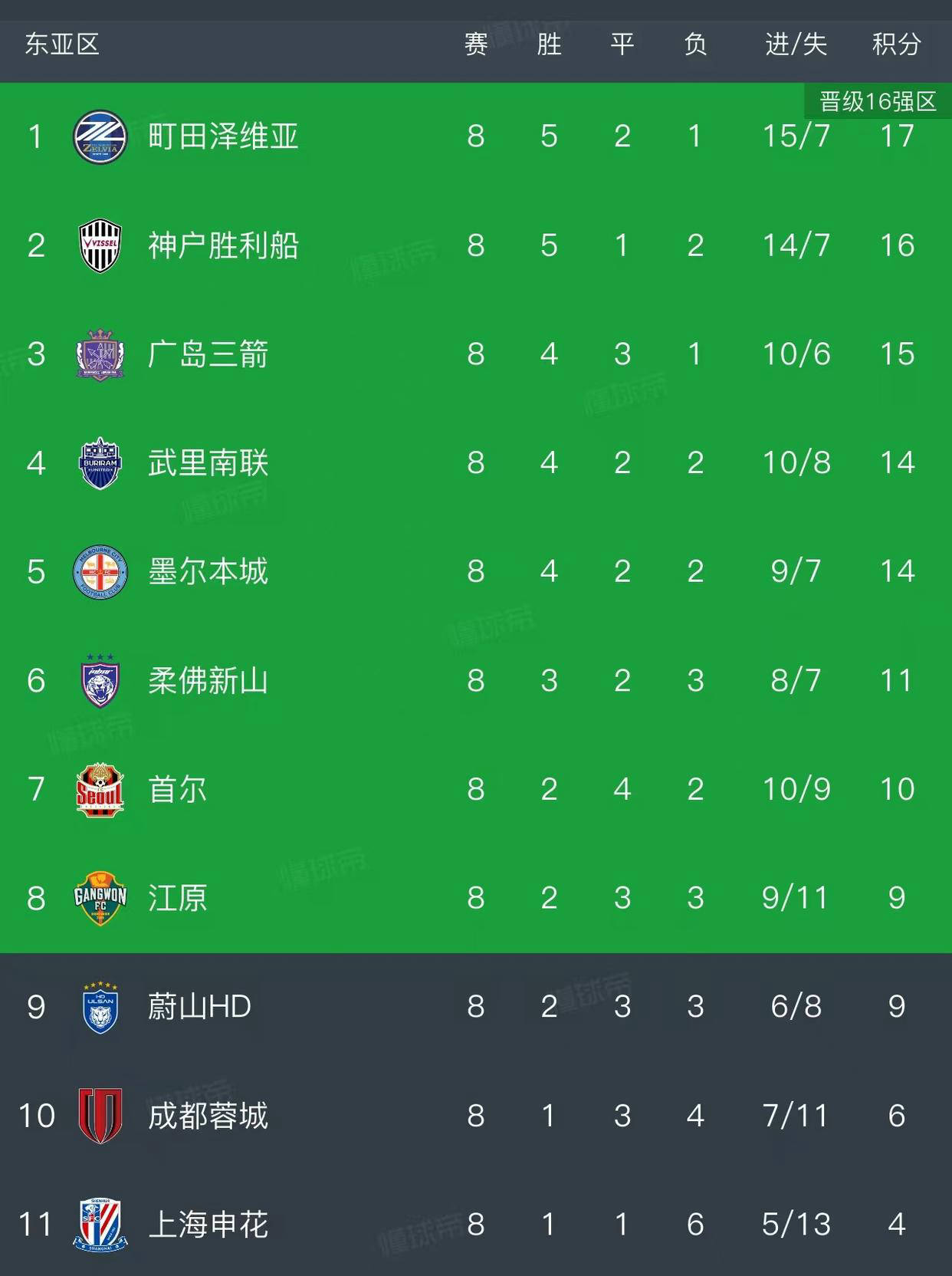The image size is (952, 1276).
Task: Click the 町田泽维亚 club logo
Action: (100, 136)
